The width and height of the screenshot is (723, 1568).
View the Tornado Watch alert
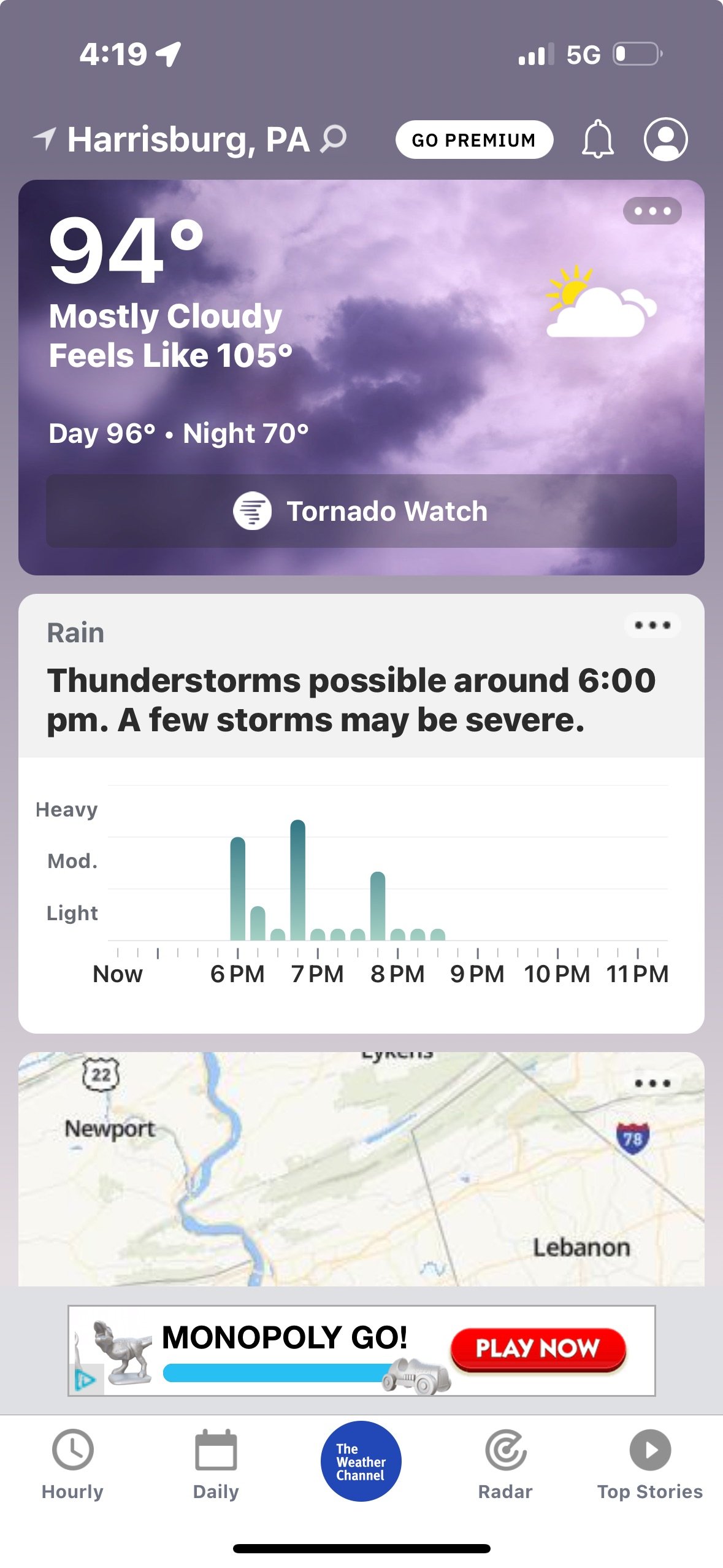point(361,511)
